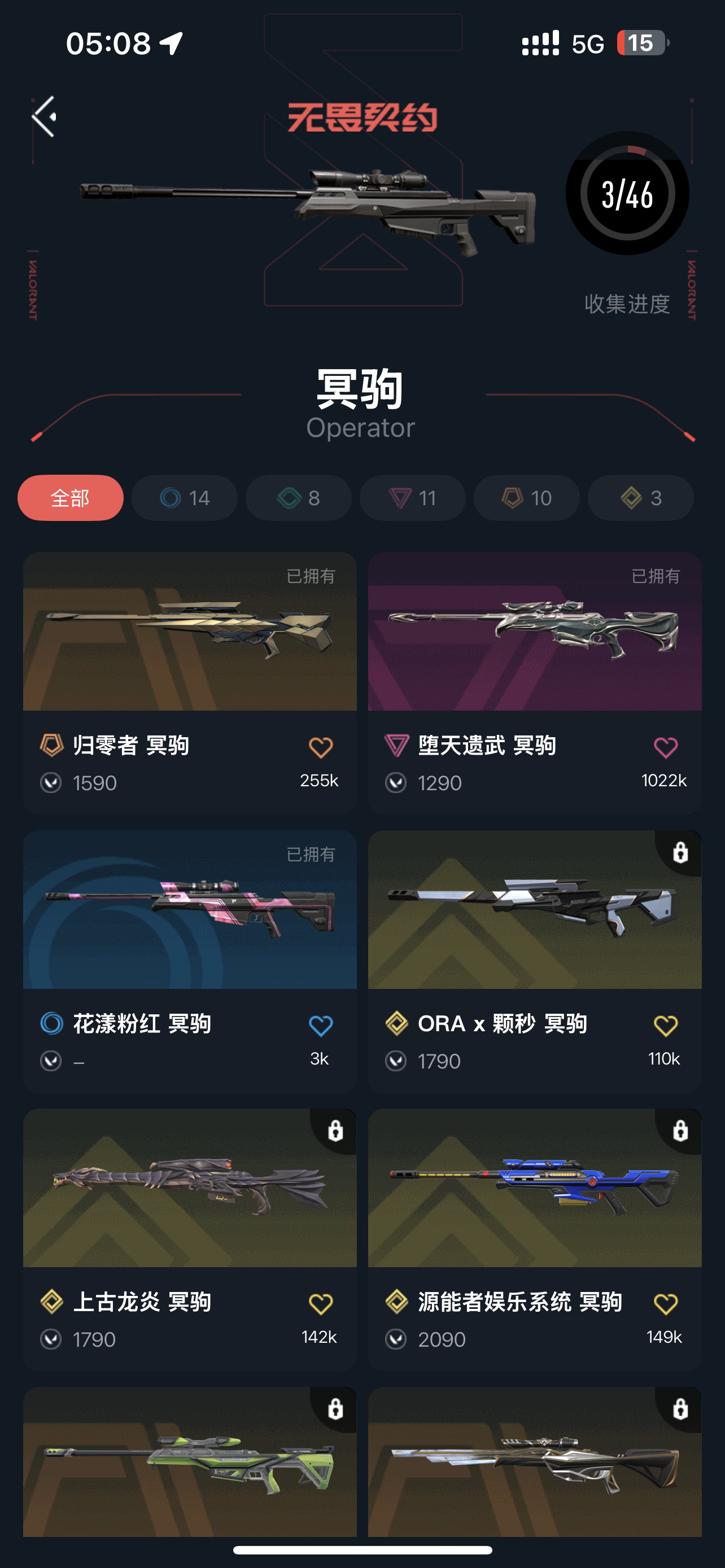Filter by the pink tier with 11 skins
This screenshot has height=1568, width=725.
412,498
